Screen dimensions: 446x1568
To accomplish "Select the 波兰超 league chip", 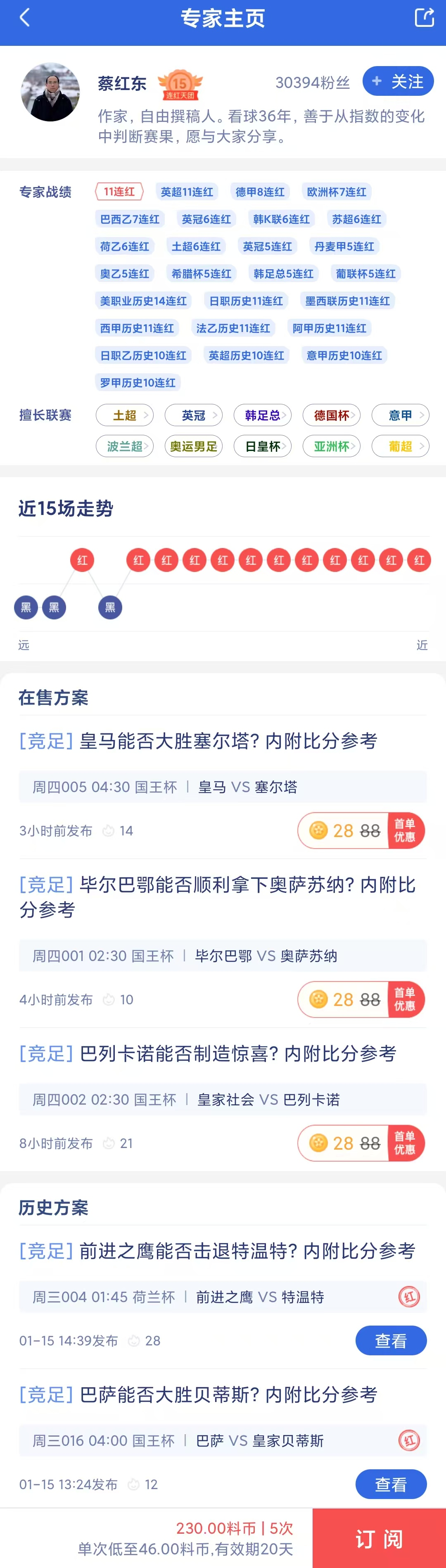I will click(125, 446).
